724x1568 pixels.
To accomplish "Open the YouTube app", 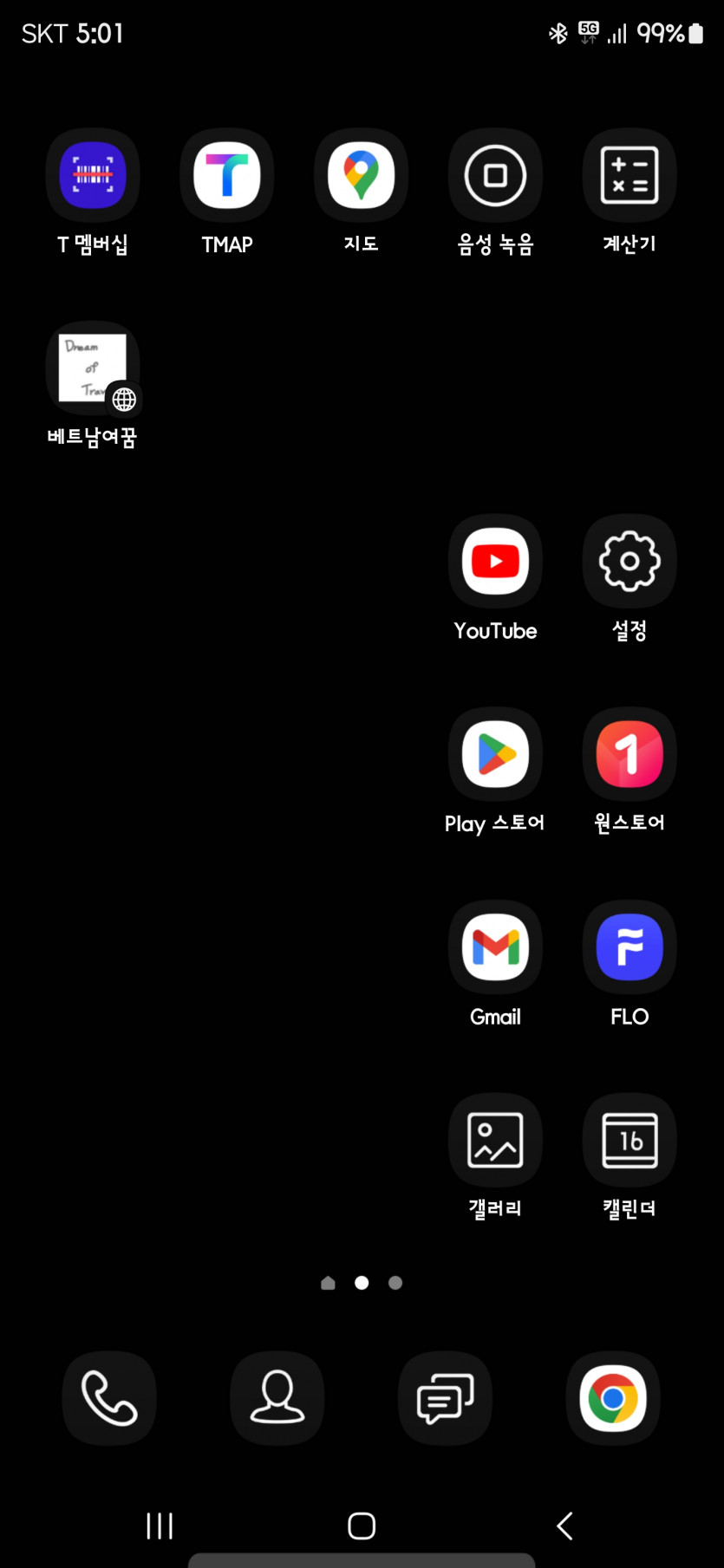I will click(x=495, y=562).
